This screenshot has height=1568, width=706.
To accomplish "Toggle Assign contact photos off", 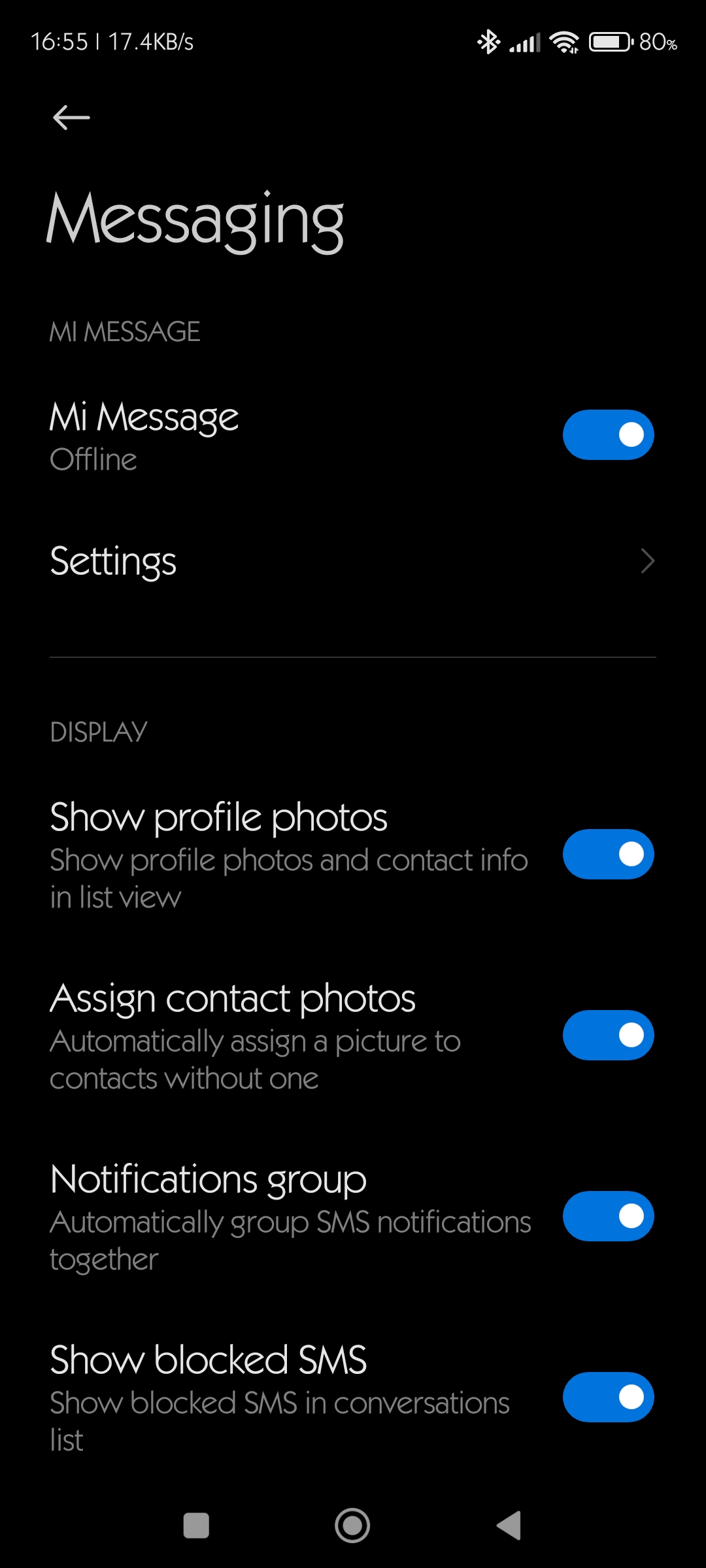I will pyautogui.click(x=608, y=1035).
